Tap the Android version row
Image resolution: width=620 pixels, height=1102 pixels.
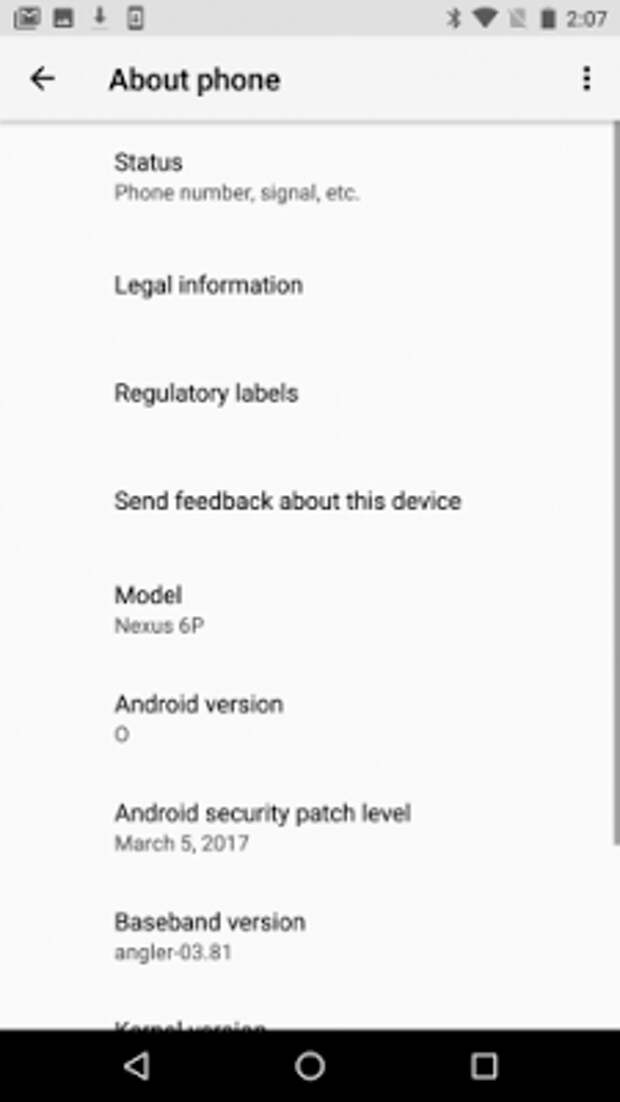coord(198,718)
